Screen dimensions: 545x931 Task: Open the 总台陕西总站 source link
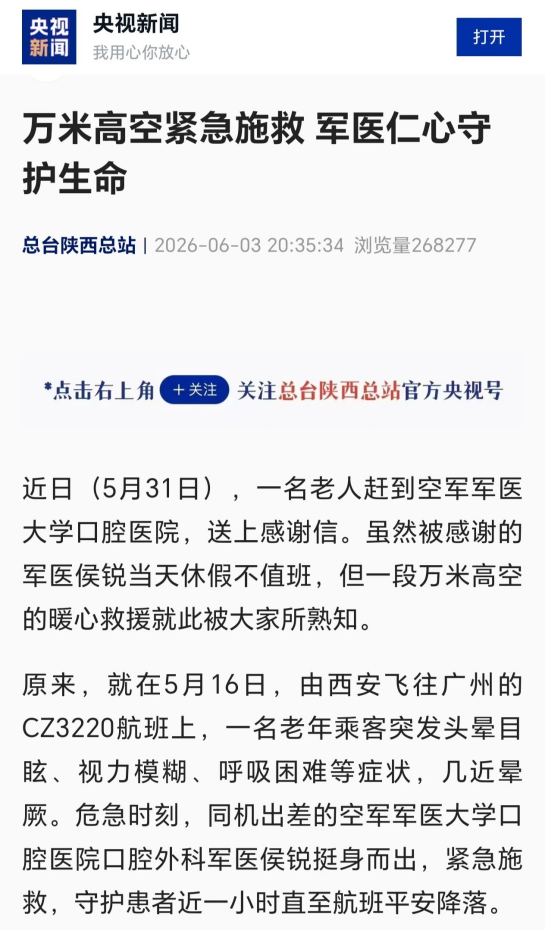[80, 245]
